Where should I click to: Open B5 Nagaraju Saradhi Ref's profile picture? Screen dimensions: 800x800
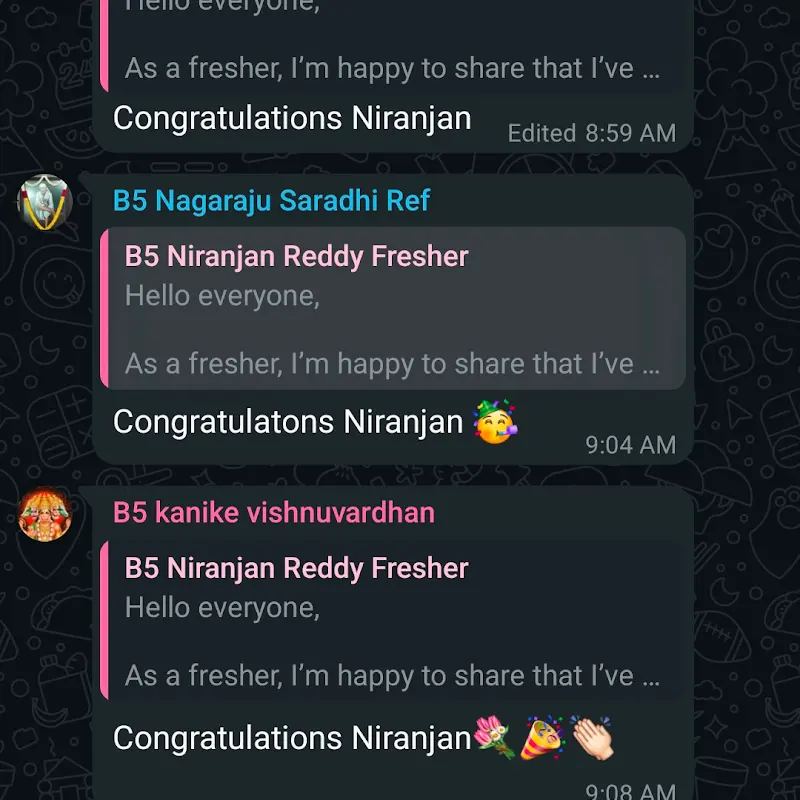[45, 202]
